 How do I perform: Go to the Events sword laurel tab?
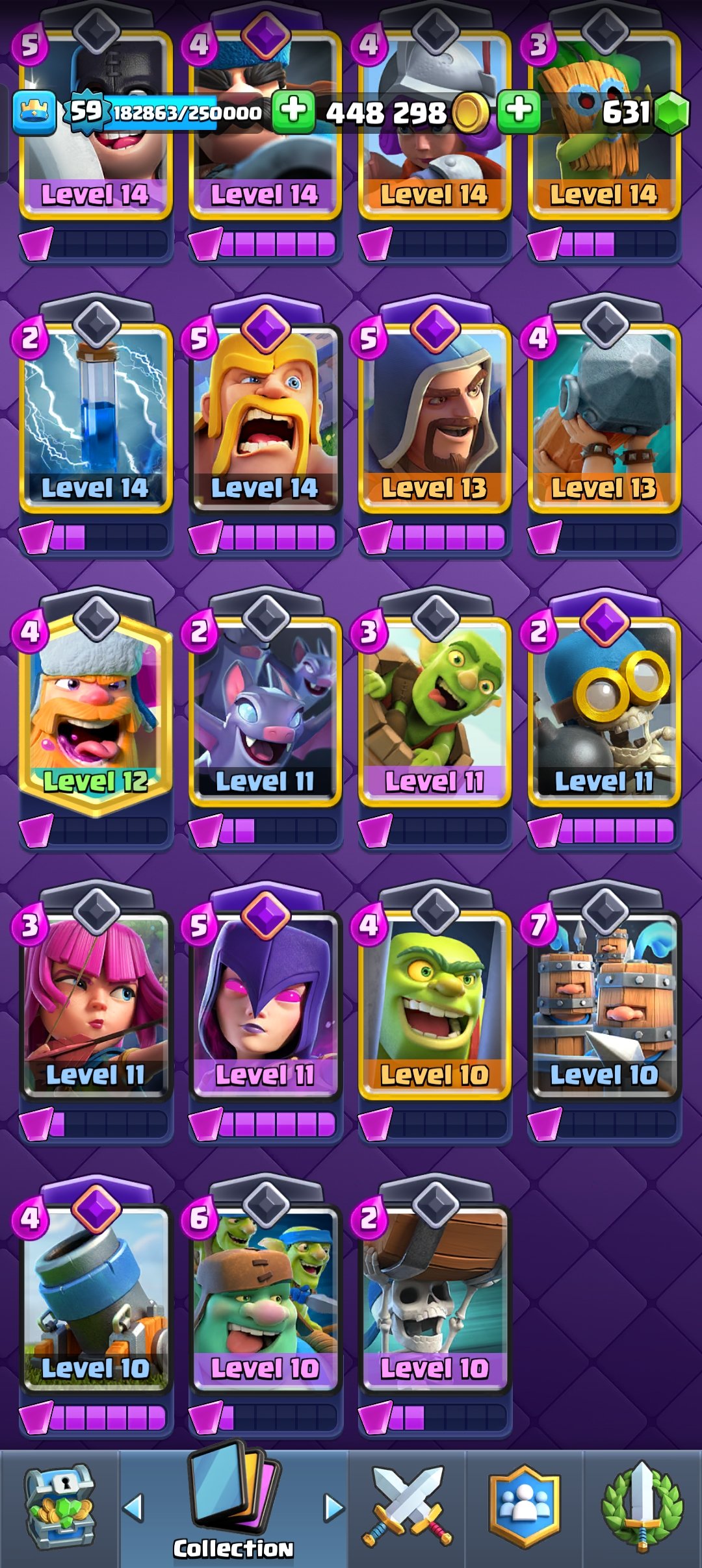[642, 1507]
